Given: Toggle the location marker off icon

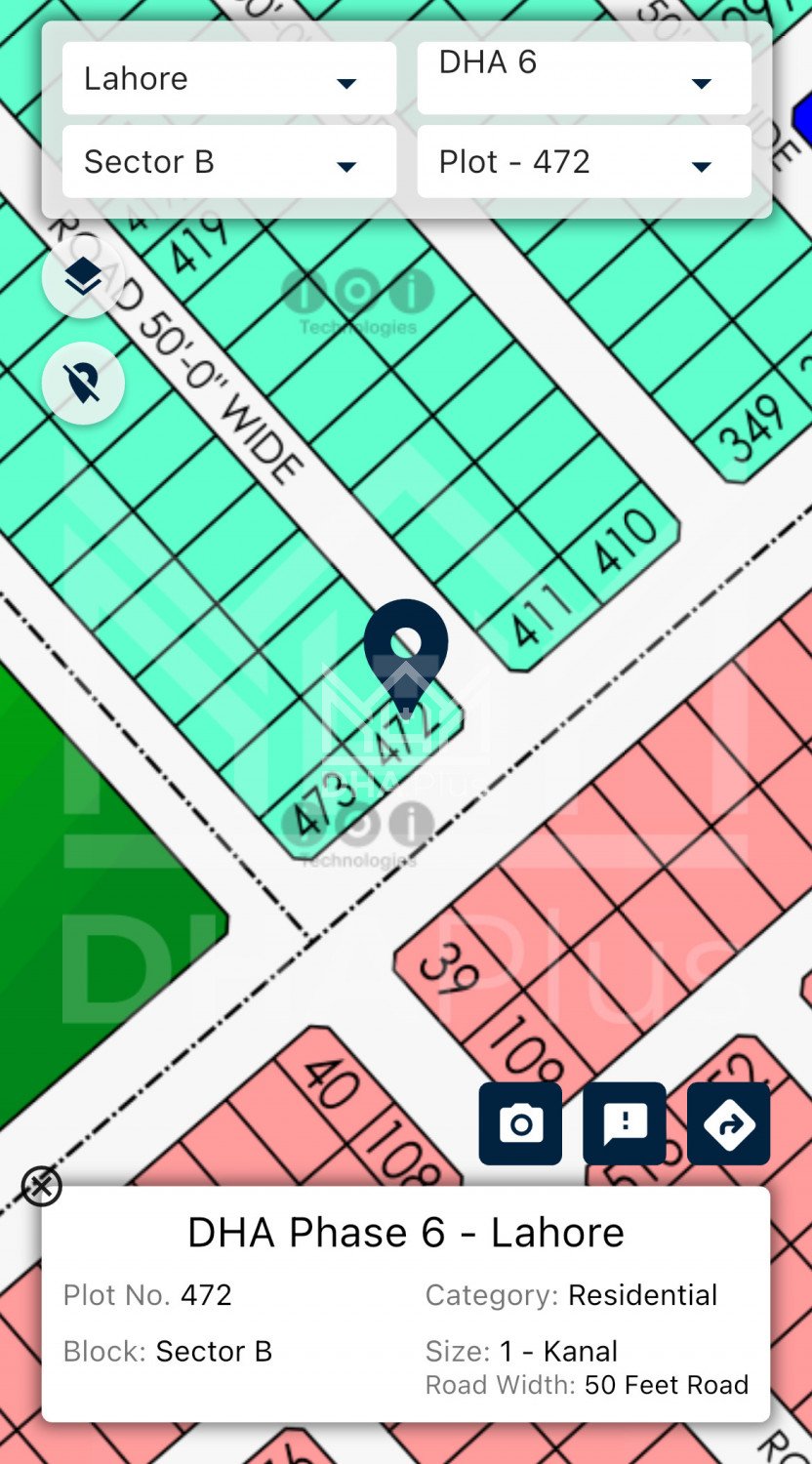Looking at the screenshot, I should coord(84,384).
